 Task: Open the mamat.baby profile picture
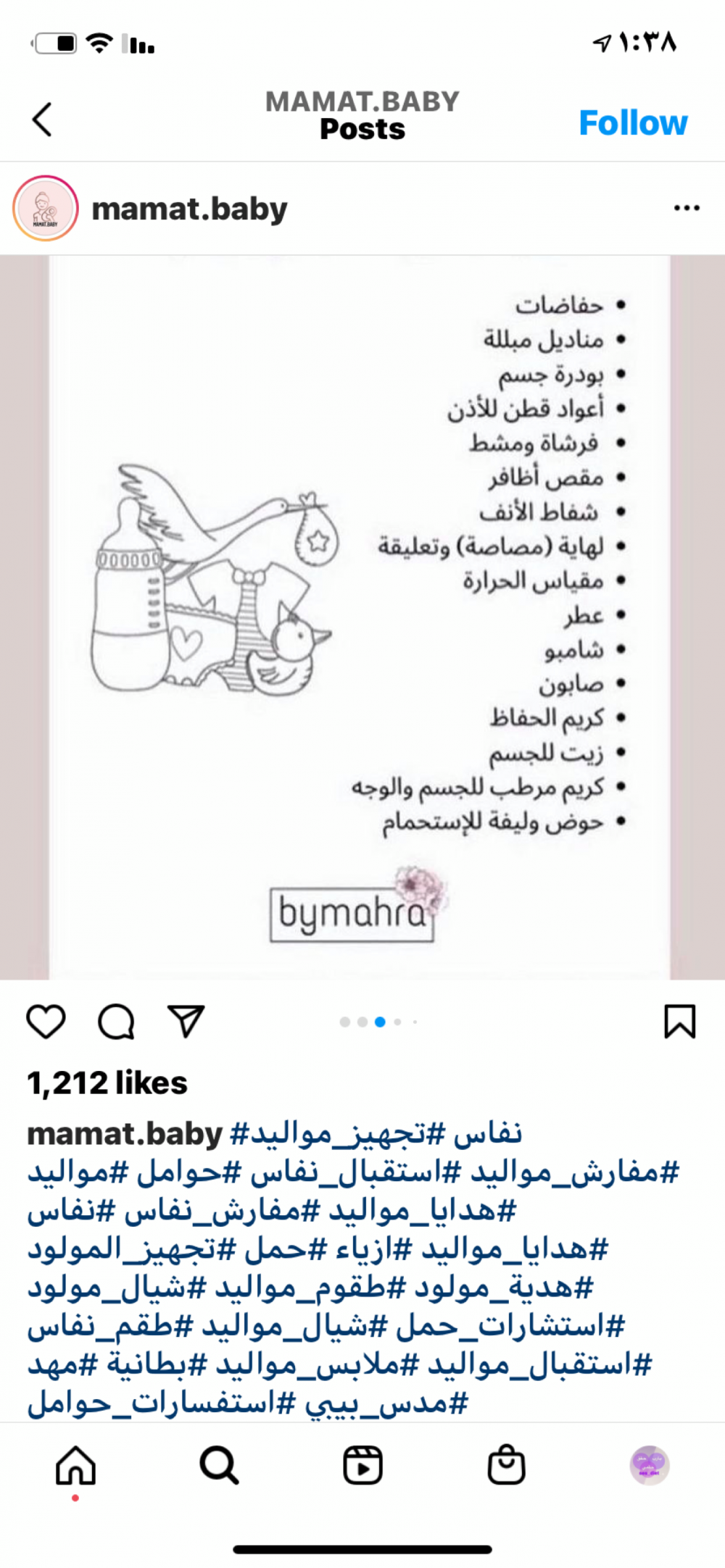(45, 209)
